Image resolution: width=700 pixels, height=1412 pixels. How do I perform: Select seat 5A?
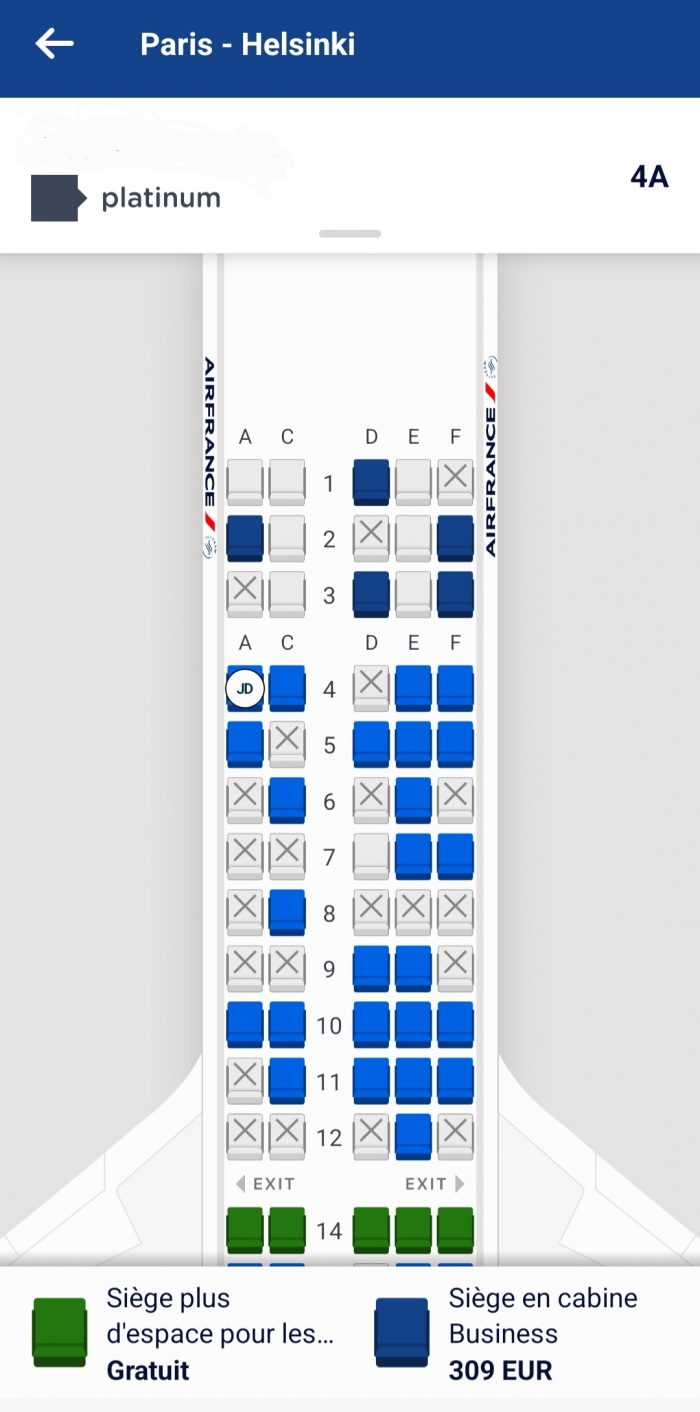(x=245, y=744)
